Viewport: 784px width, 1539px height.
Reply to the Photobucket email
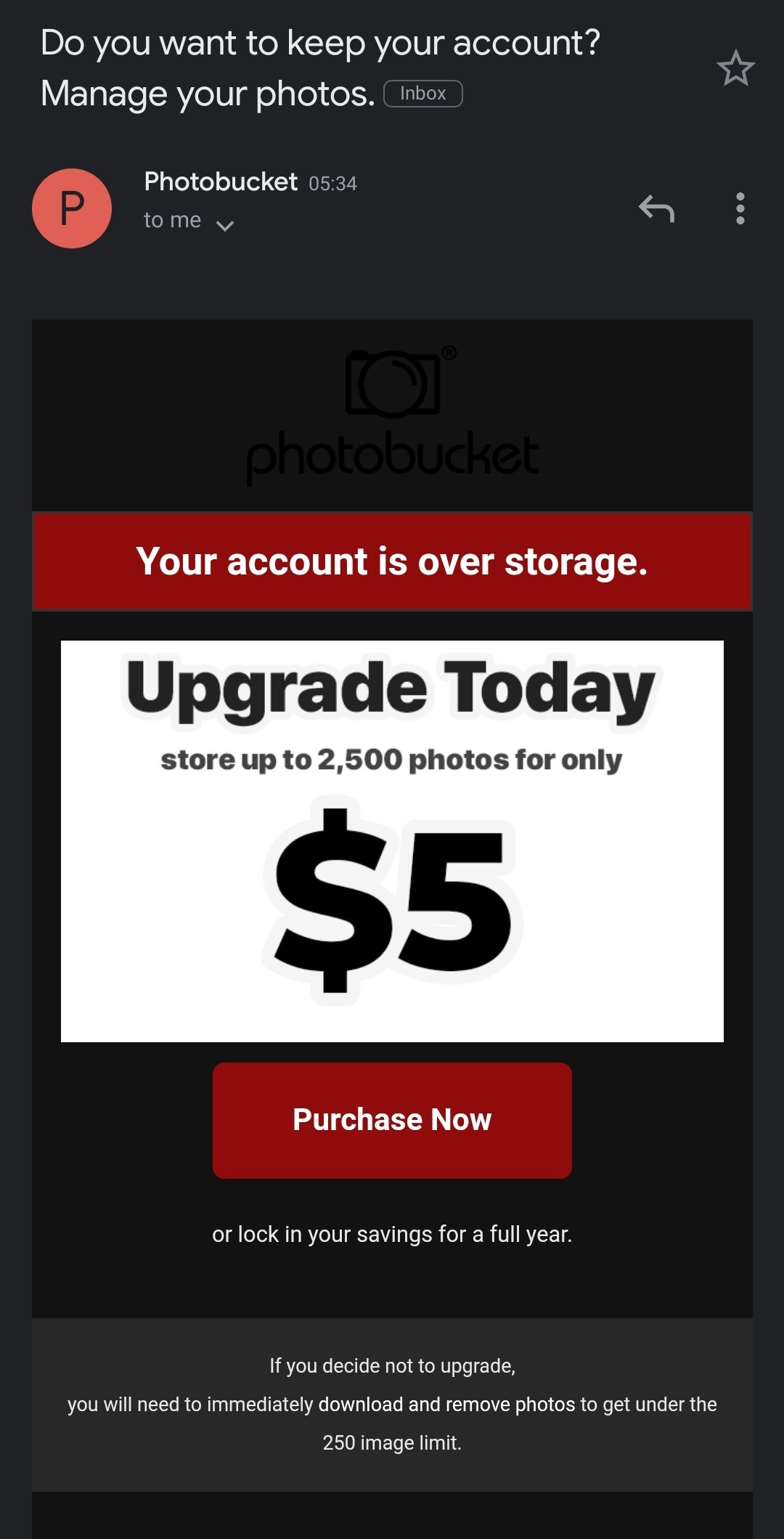(657, 209)
